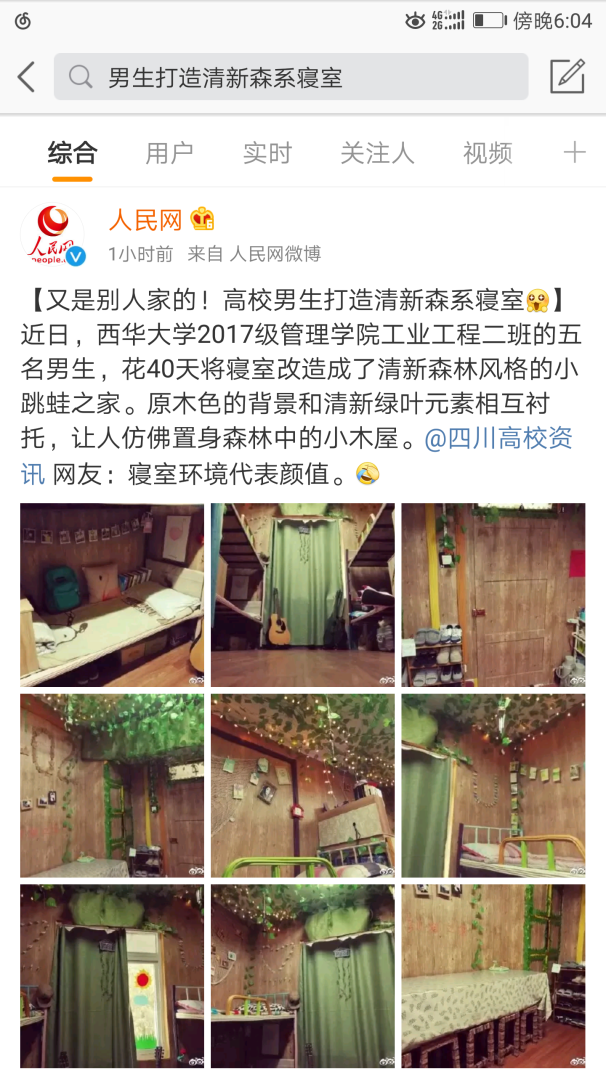Switch to the 用户 tab
606x1077 pixels.
169,153
